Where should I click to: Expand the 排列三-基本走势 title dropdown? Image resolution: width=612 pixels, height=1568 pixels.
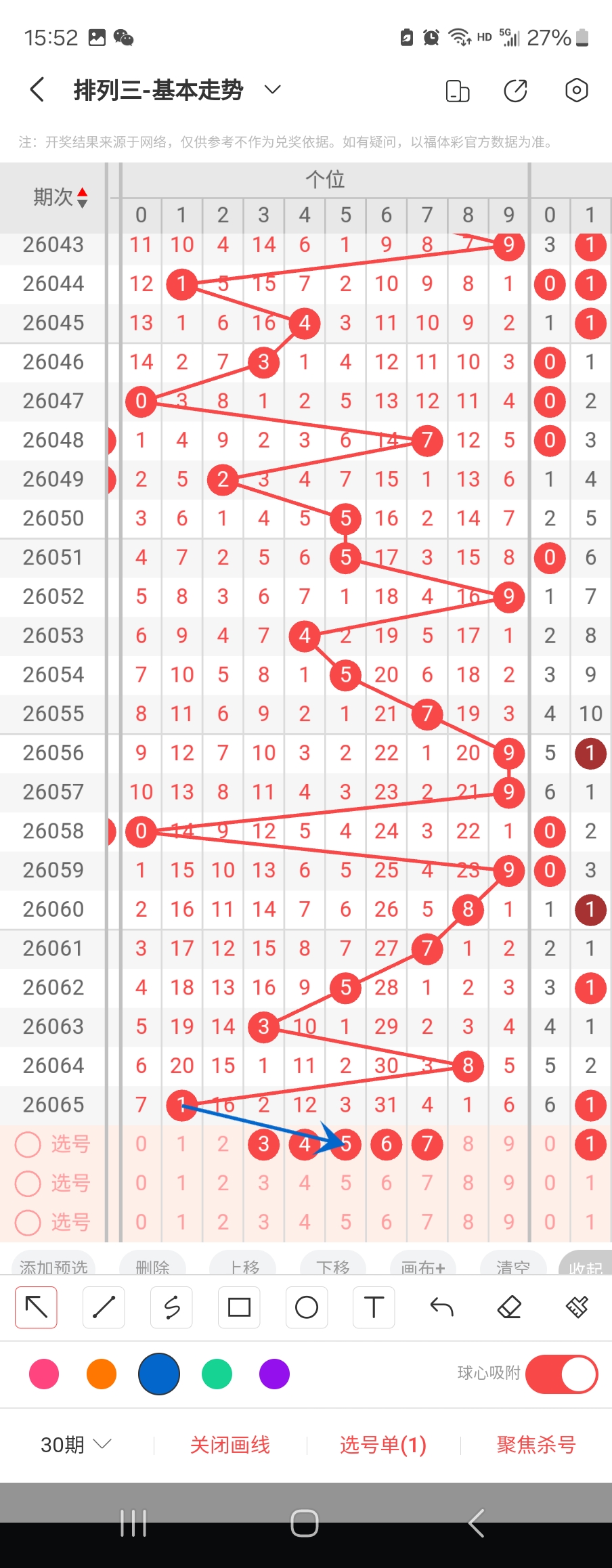click(x=272, y=90)
